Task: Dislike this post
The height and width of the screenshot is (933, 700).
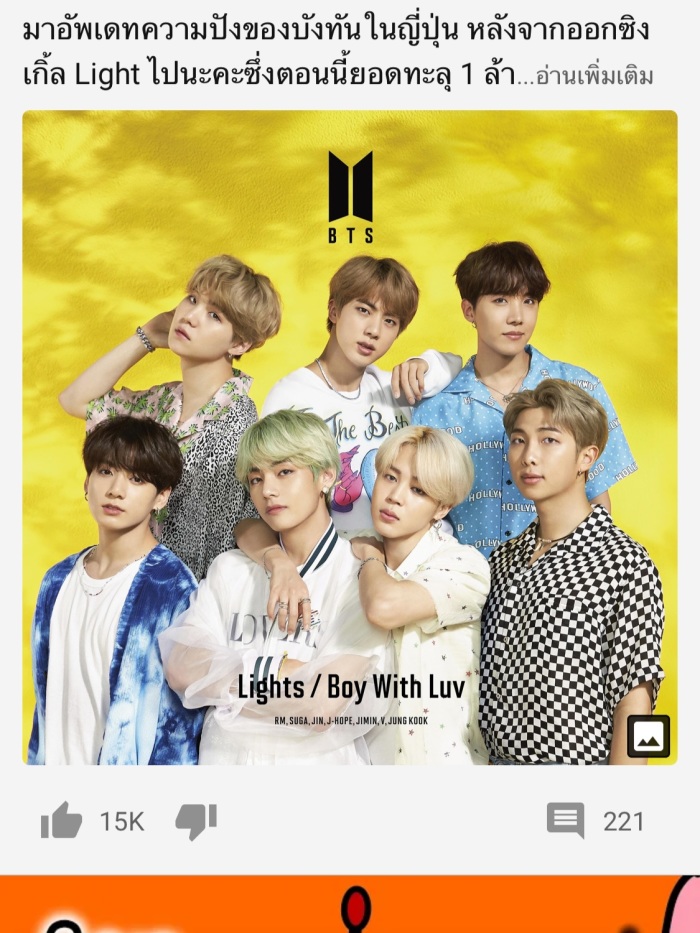Action: [x=196, y=821]
